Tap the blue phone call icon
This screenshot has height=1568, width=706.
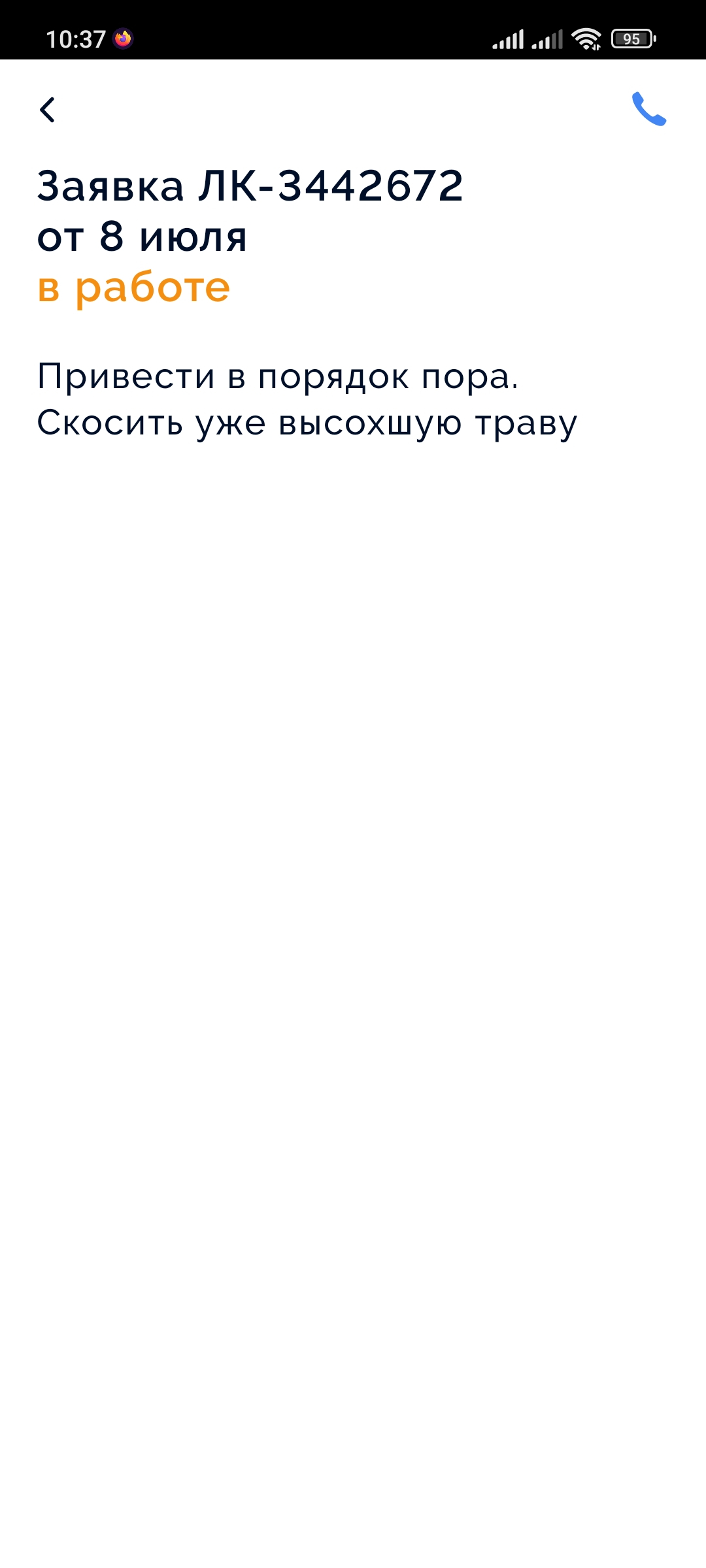point(648,109)
